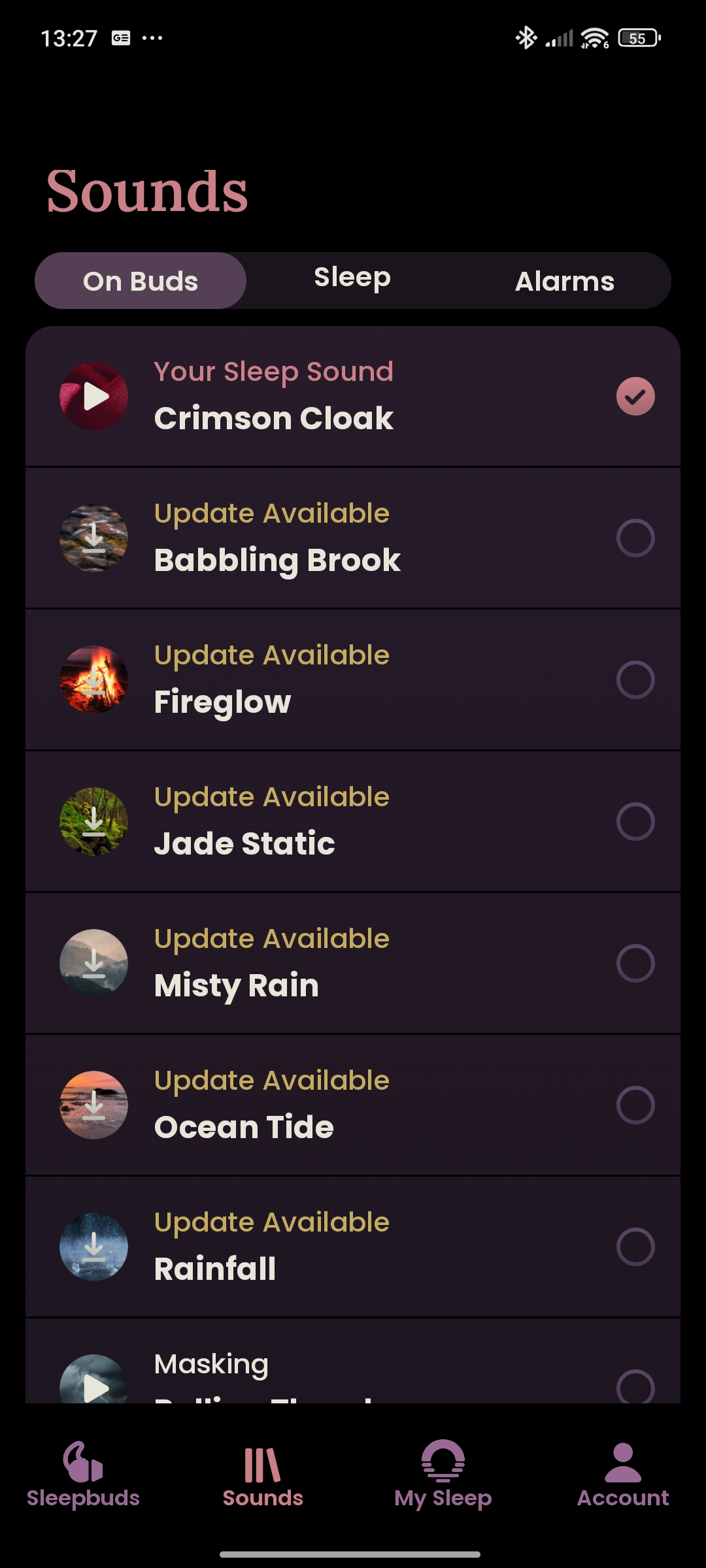Download the Fireglow update
The image size is (706, 1568).
[93, 680]
